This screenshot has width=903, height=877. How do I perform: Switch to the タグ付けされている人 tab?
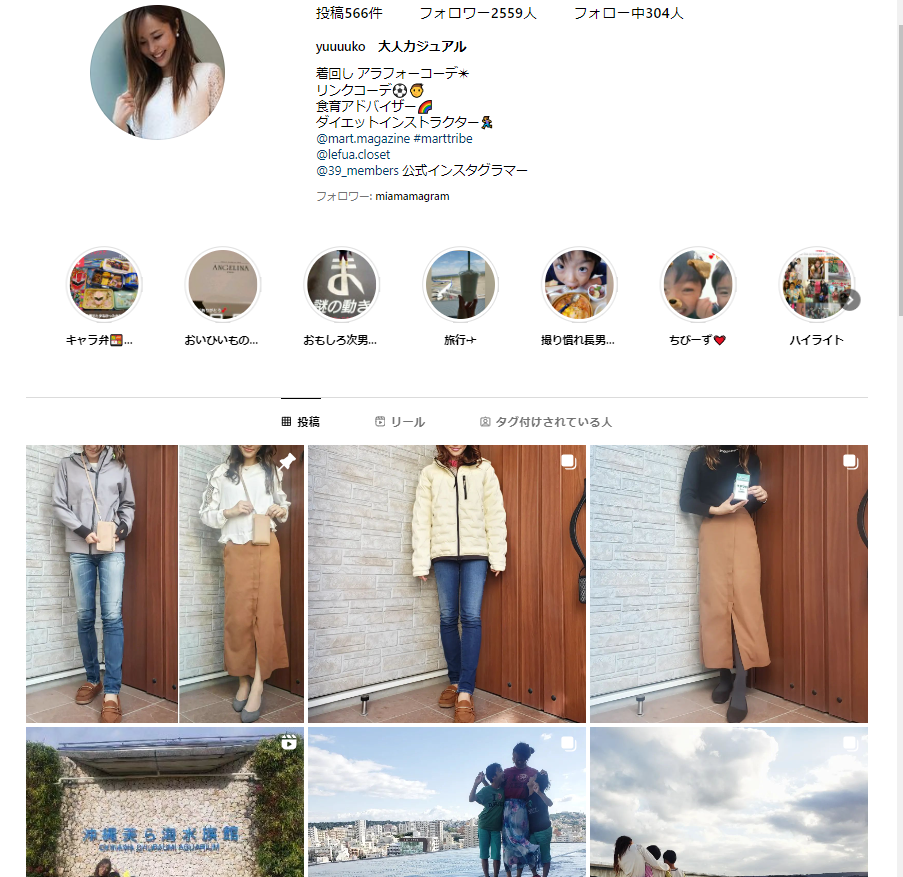pos(546,422)
